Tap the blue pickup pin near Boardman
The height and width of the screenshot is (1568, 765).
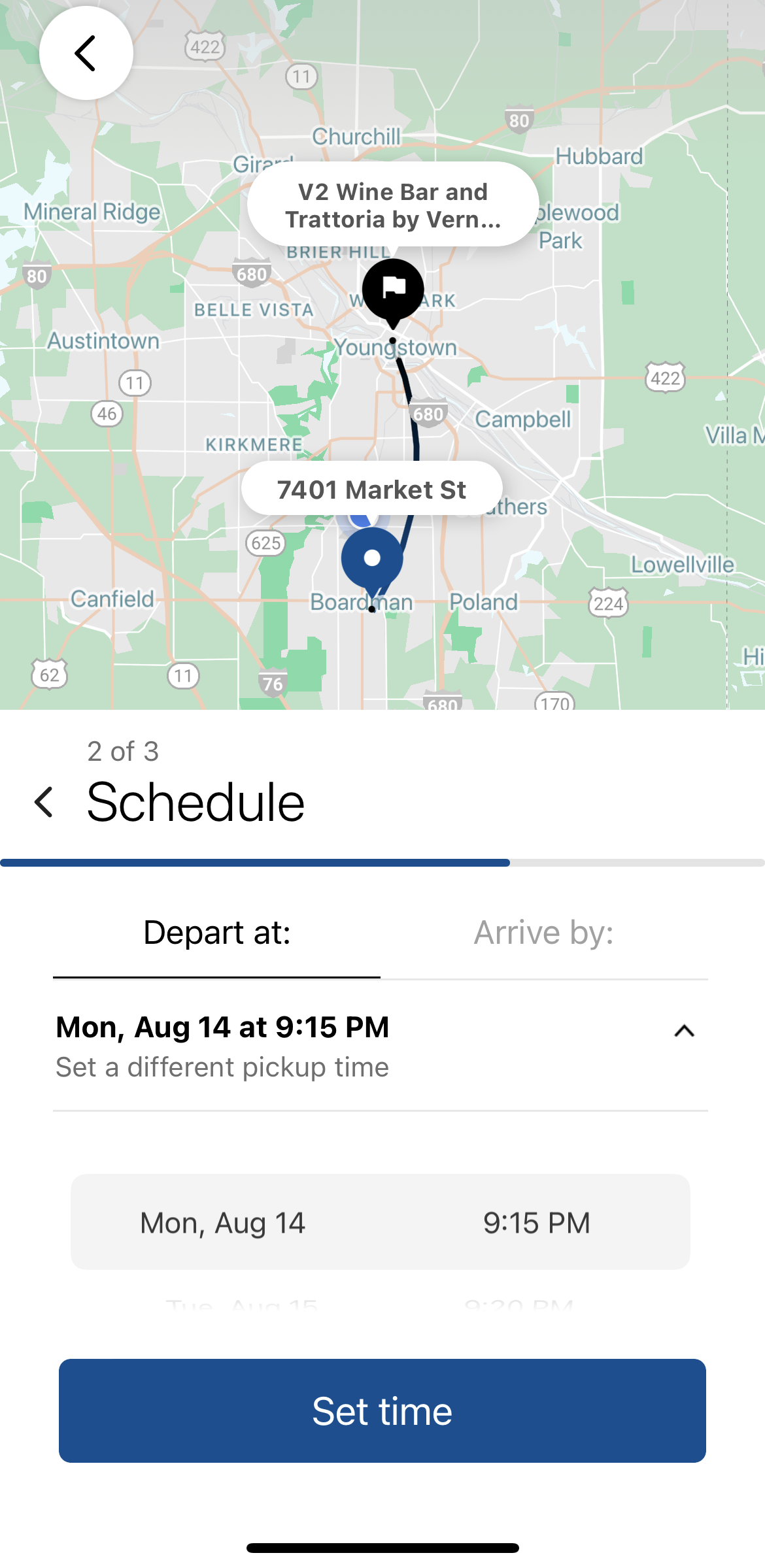coord(372,559)
